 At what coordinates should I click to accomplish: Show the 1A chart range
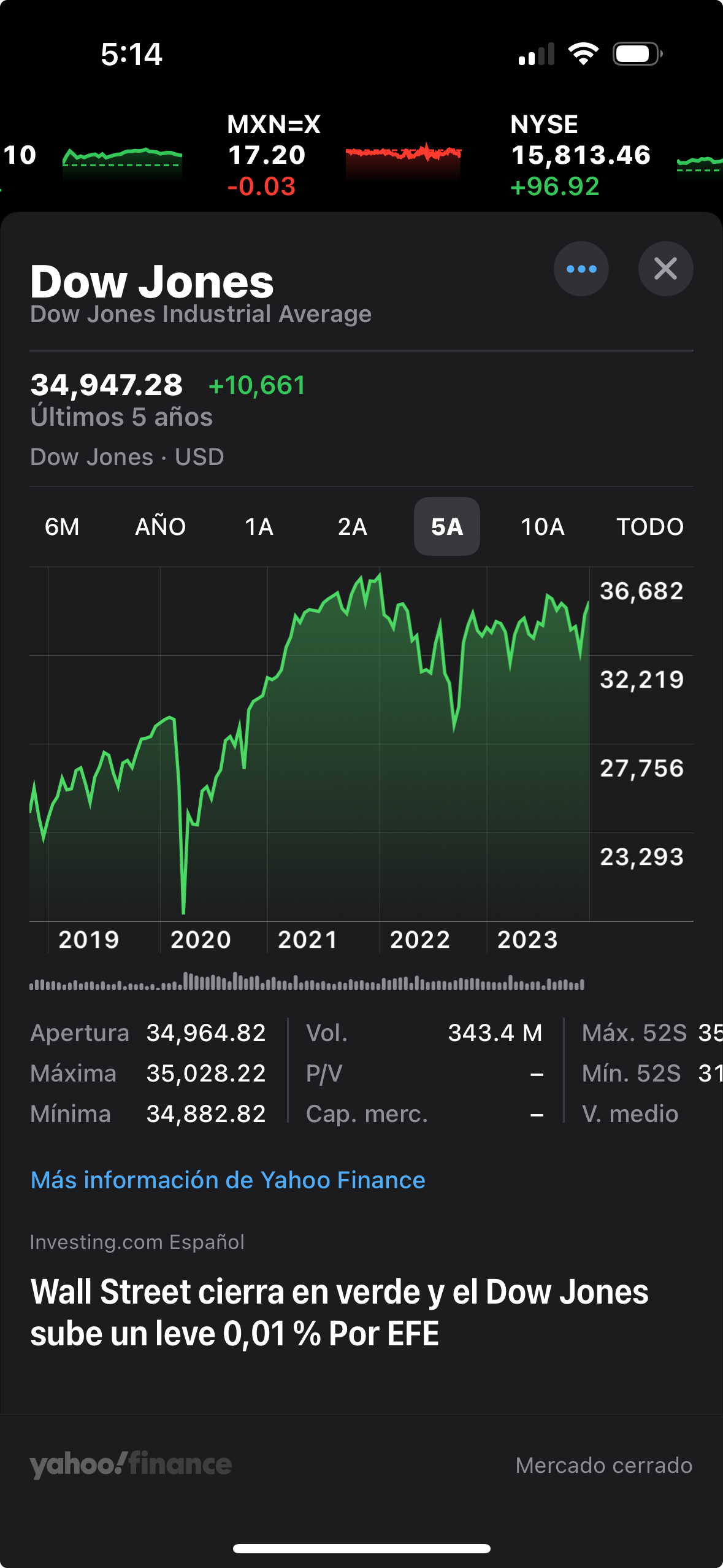click(259, 526)
